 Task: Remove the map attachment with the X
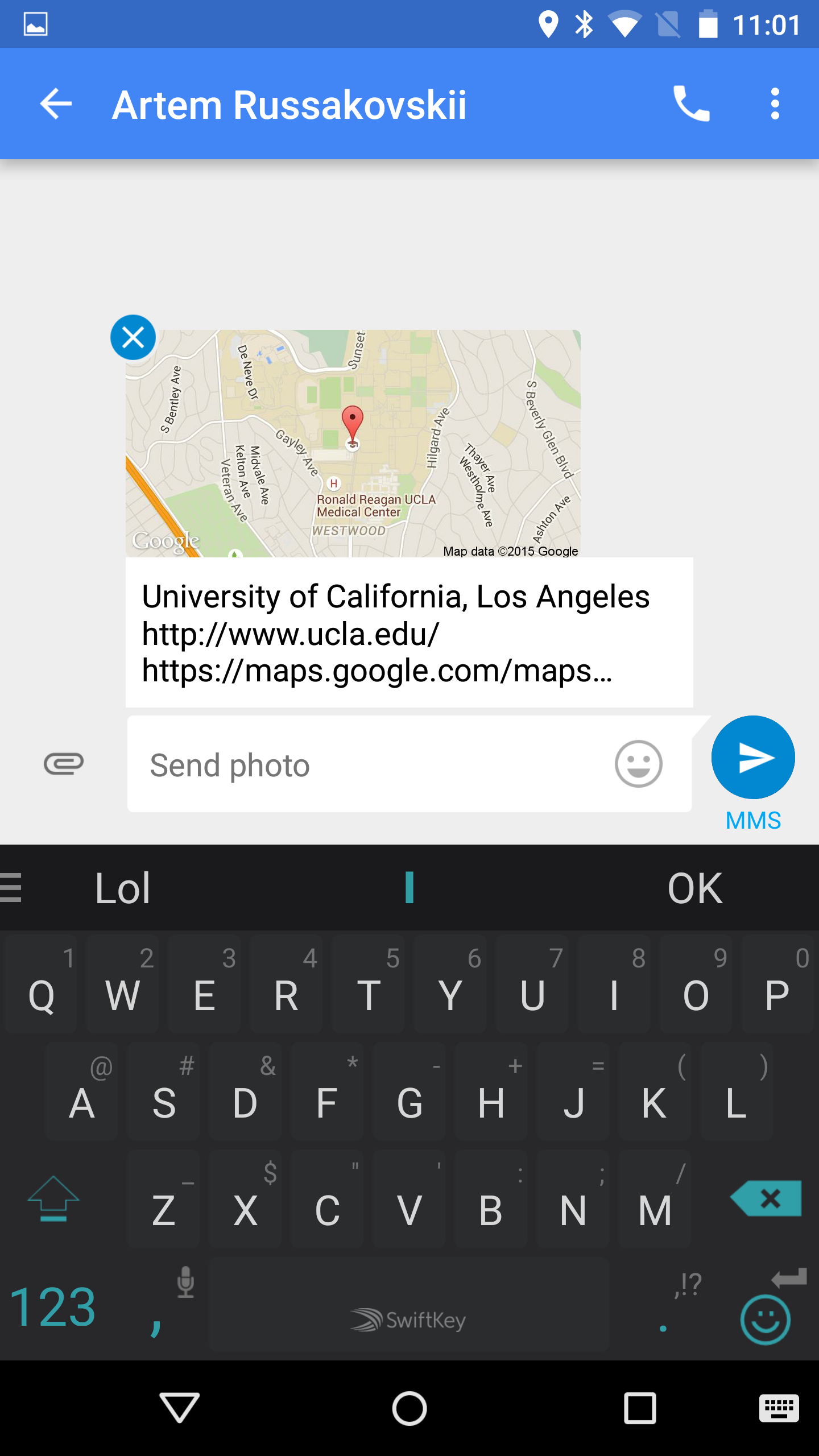tap(134, 337)
